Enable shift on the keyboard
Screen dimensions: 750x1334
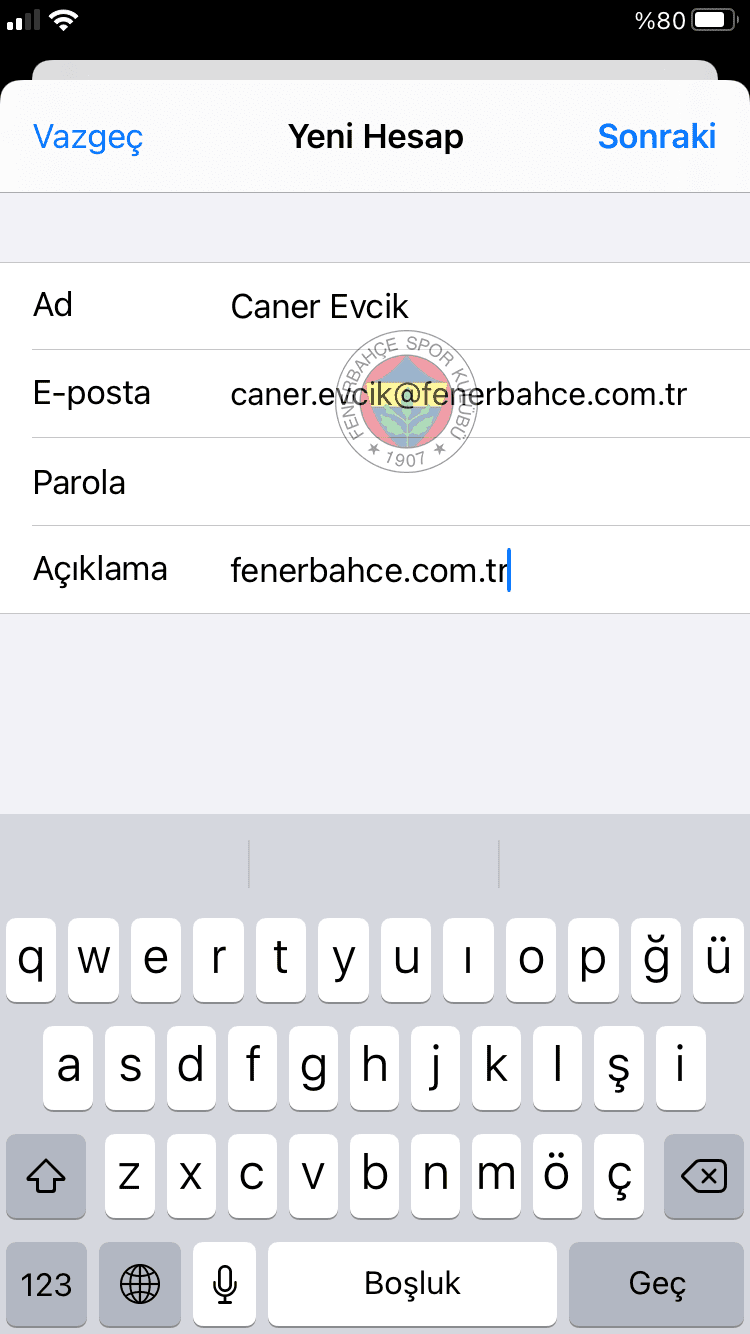tap(46, 1177)
